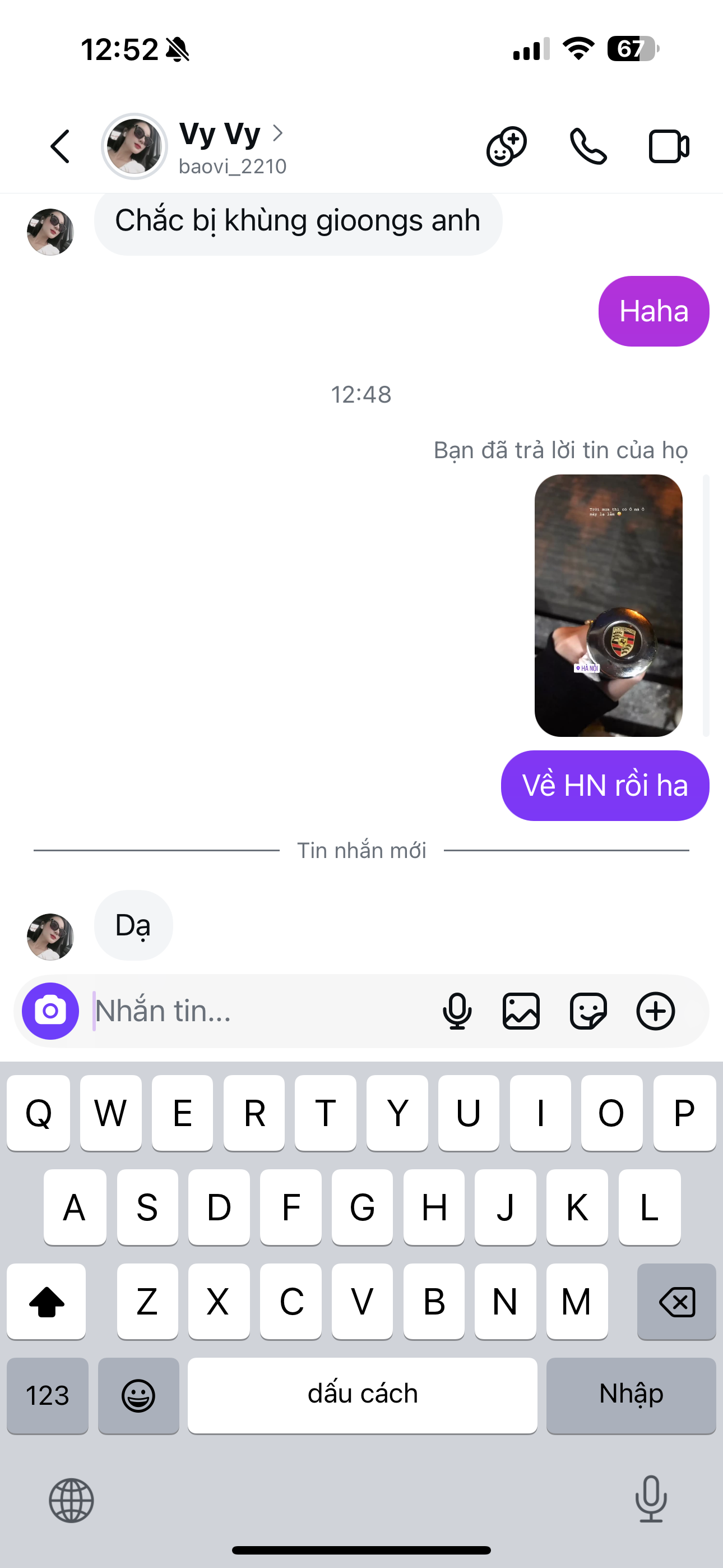
Task: Go back to the message list
Action: tap(59, 147)
